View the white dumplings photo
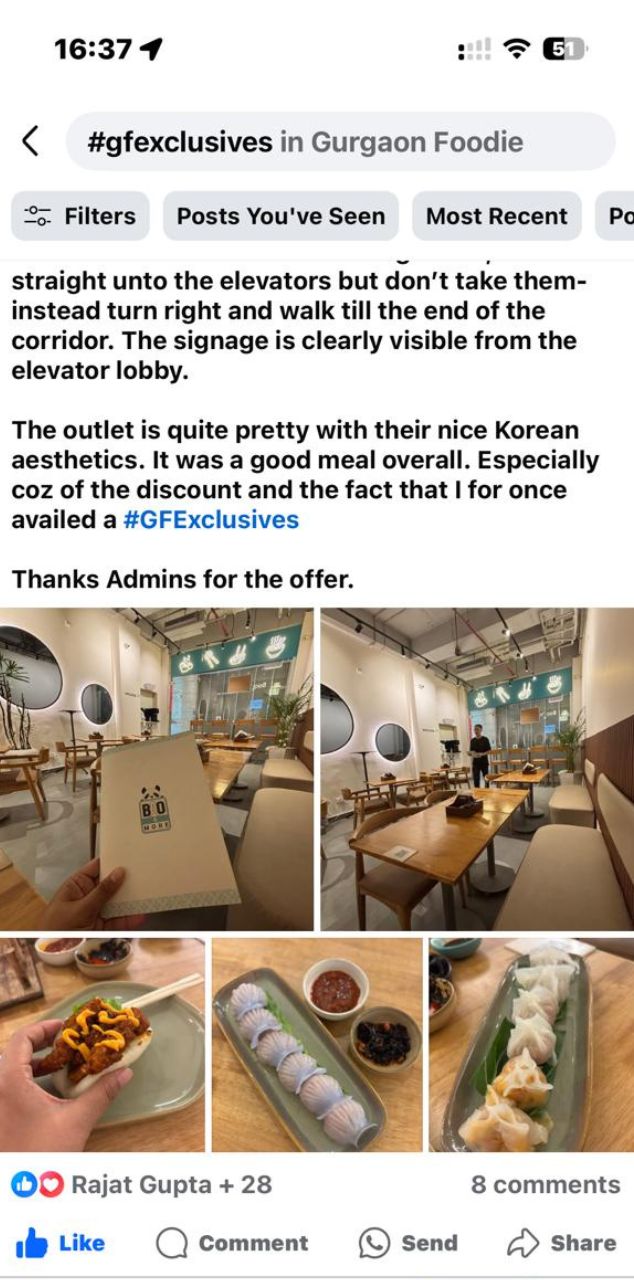 pos(531,1044)
